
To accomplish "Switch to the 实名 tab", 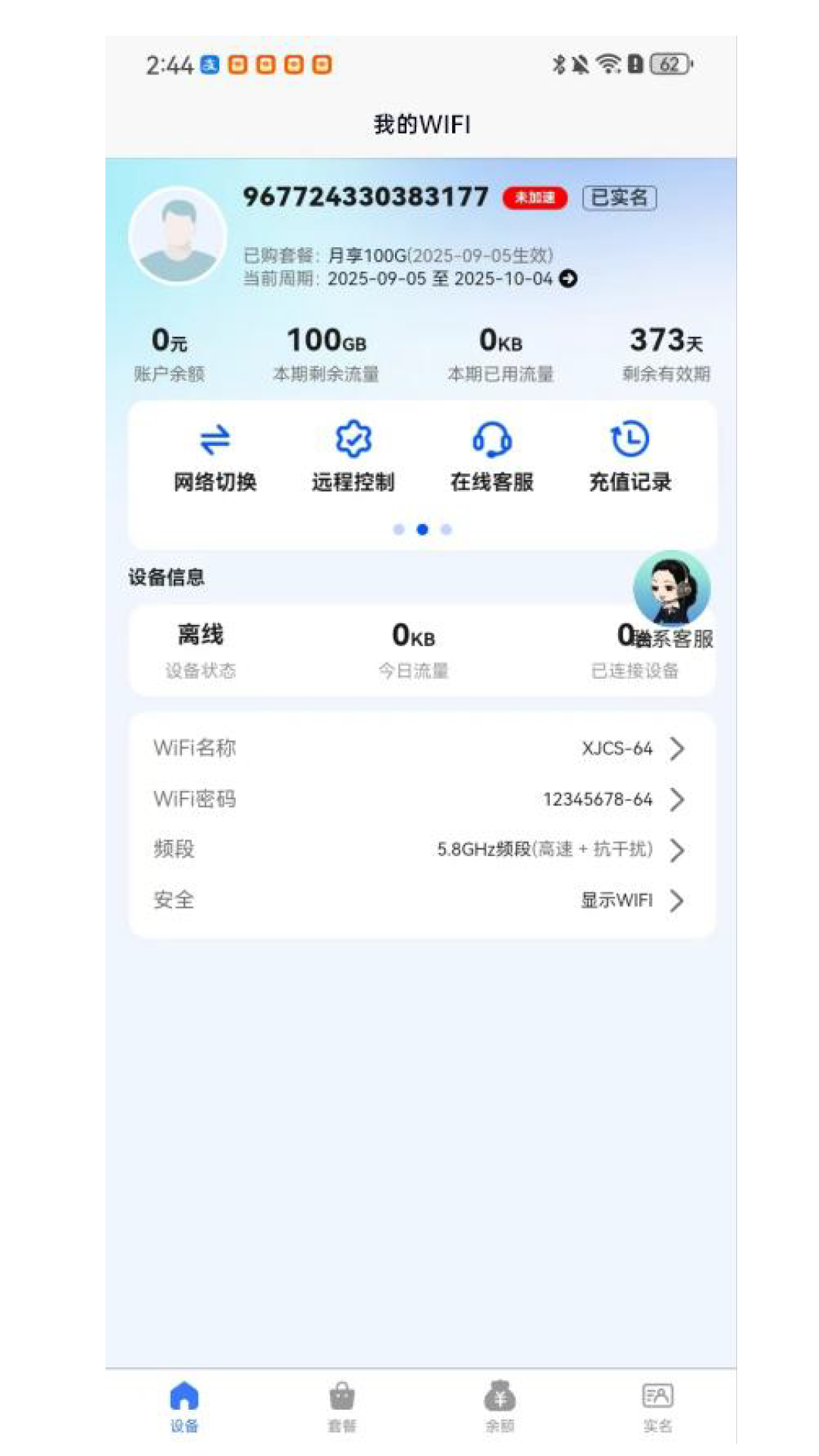I will click(x=657, y=1407).
